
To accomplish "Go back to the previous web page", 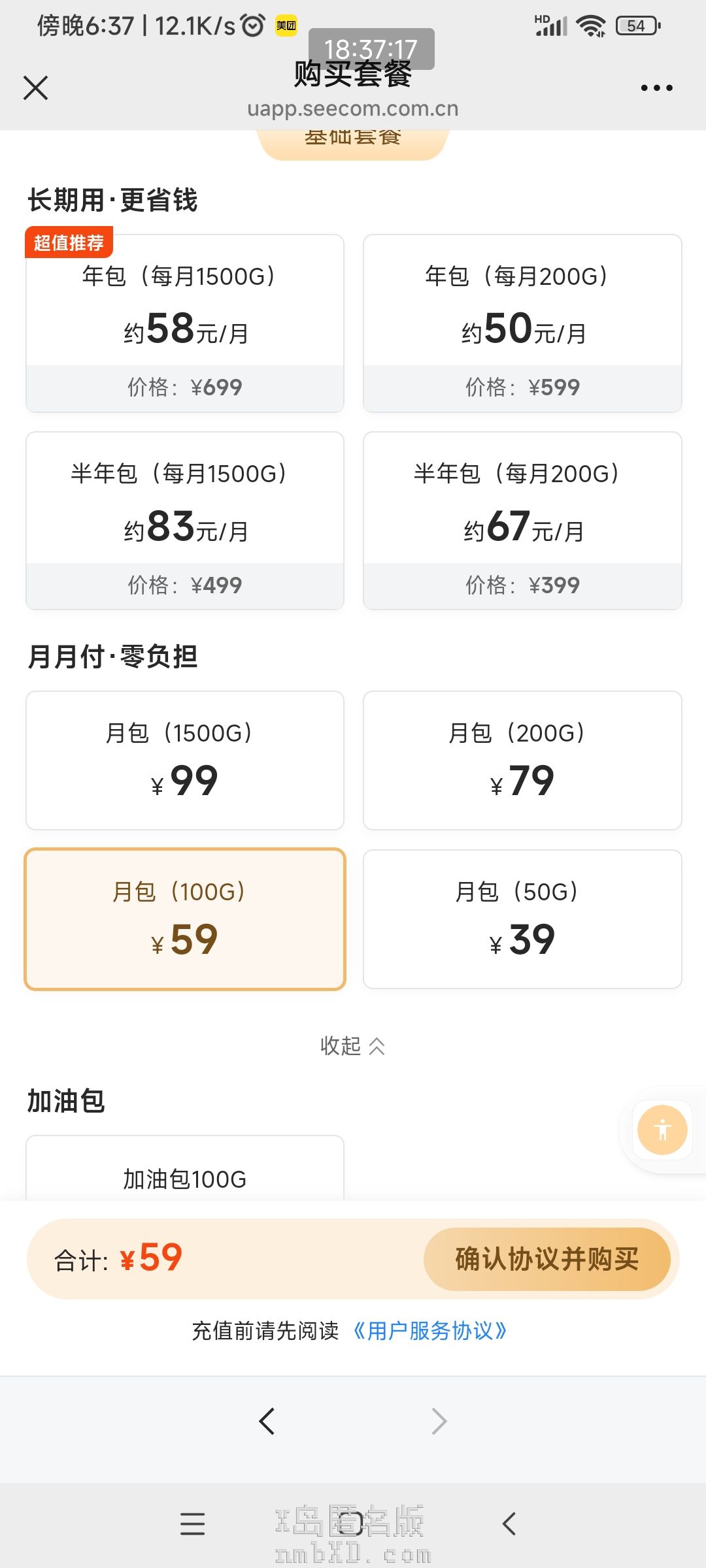I will [x=267, y=1421].
